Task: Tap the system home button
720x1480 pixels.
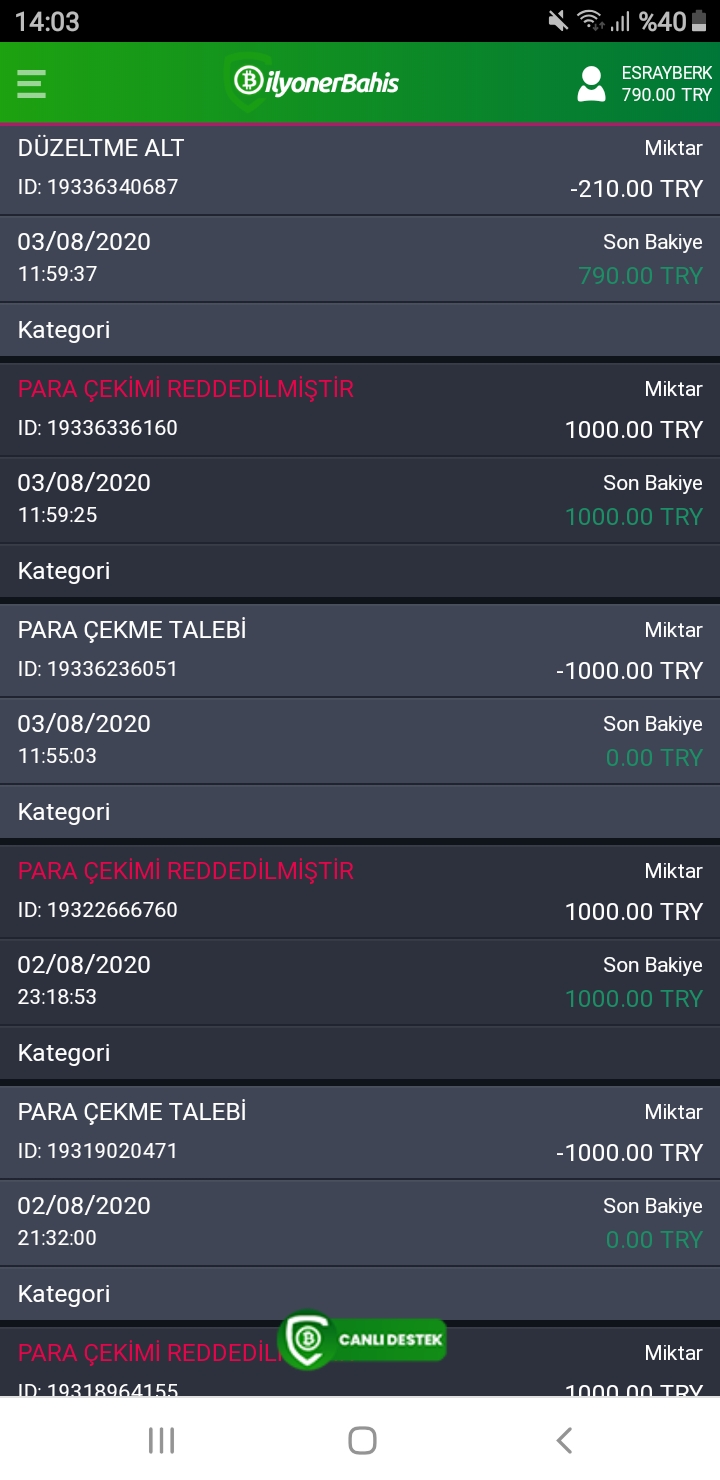Action: (x=362, y=1440)
